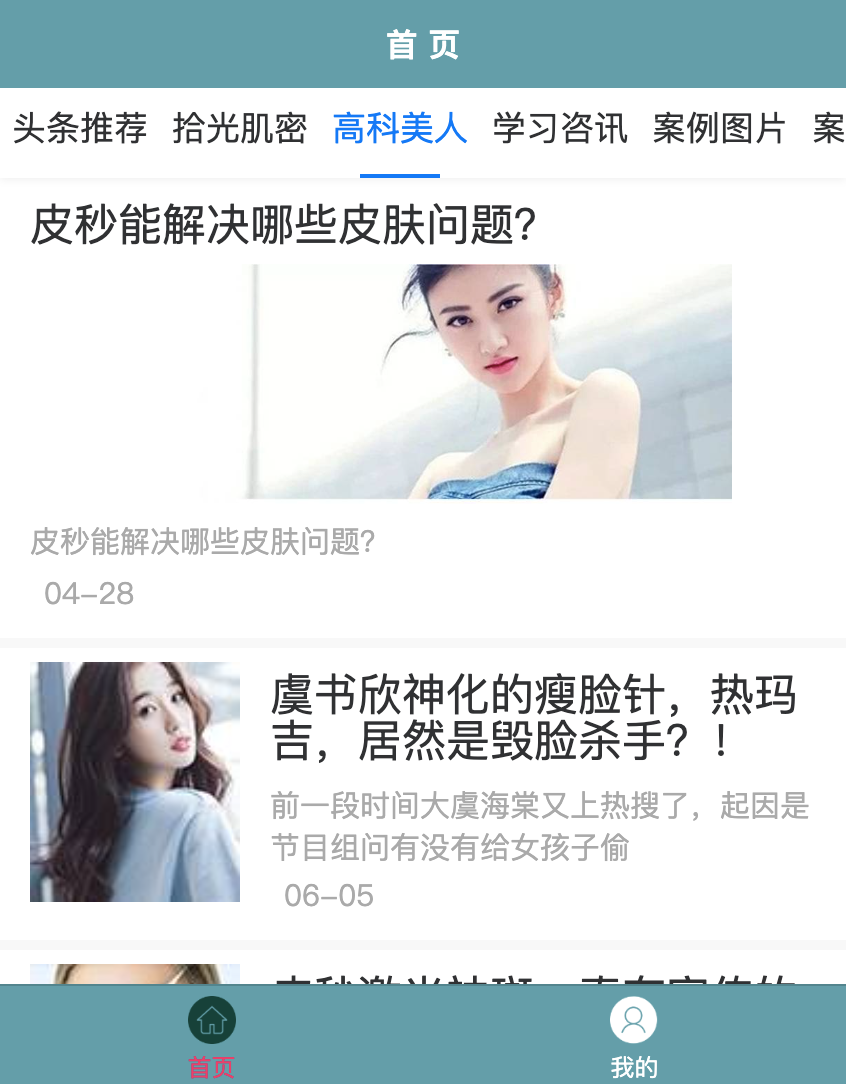846x1084 pixels.
Task: Open the article 皮秒能解决哪些皮肤问题?
Action: pos(284,226)
